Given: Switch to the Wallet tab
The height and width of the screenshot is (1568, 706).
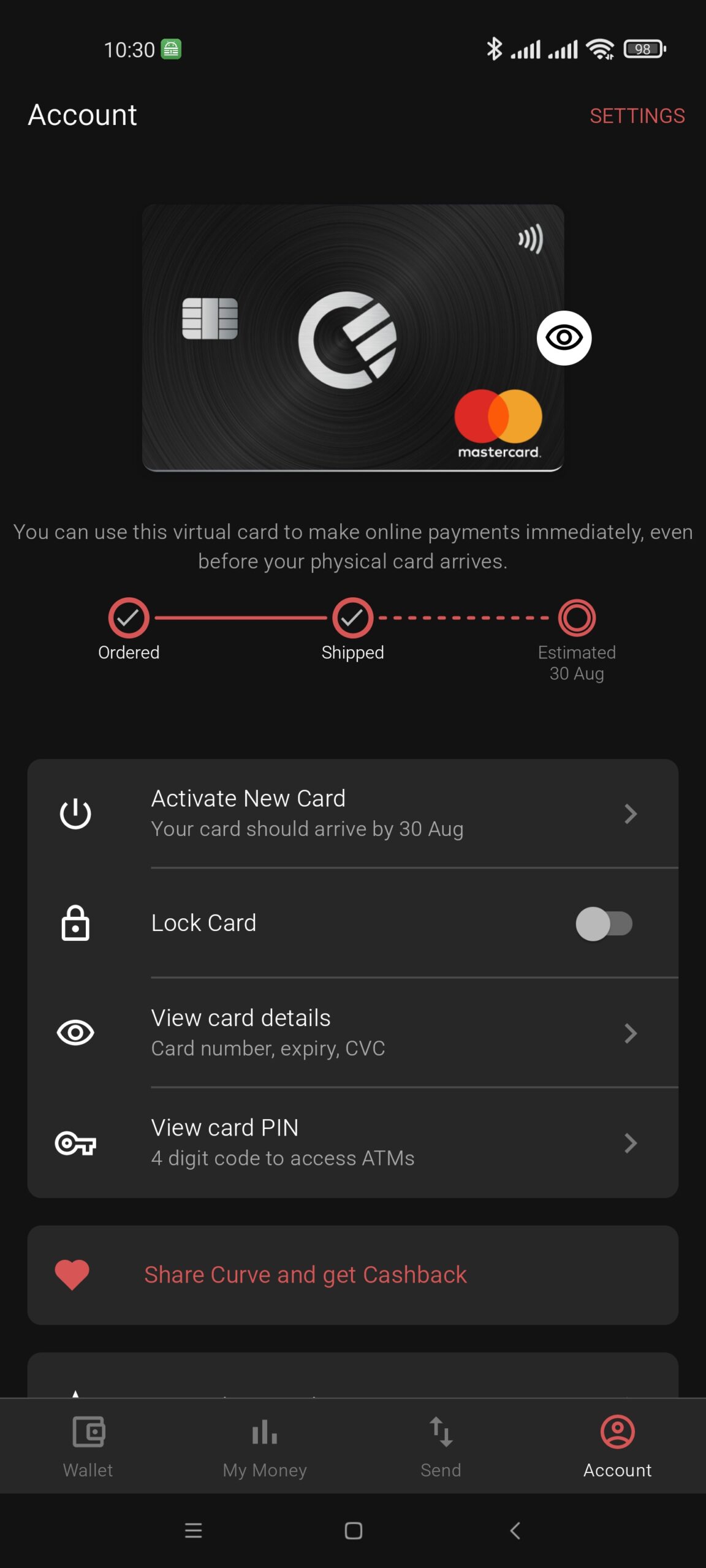Looking at the screenshot, I should coord(88,1446).
